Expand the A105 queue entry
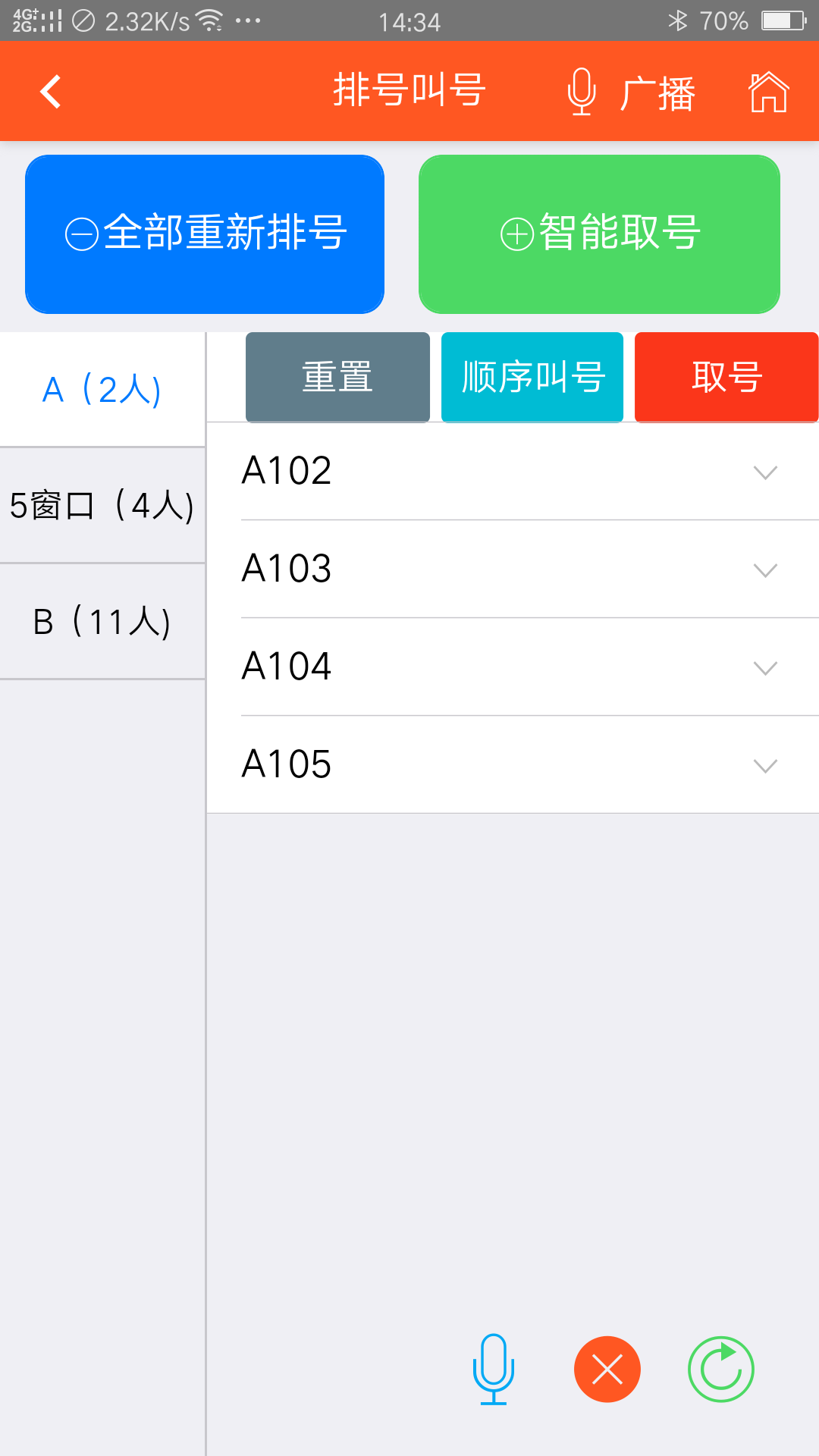The image size is (819, 1456). point(764,765)
